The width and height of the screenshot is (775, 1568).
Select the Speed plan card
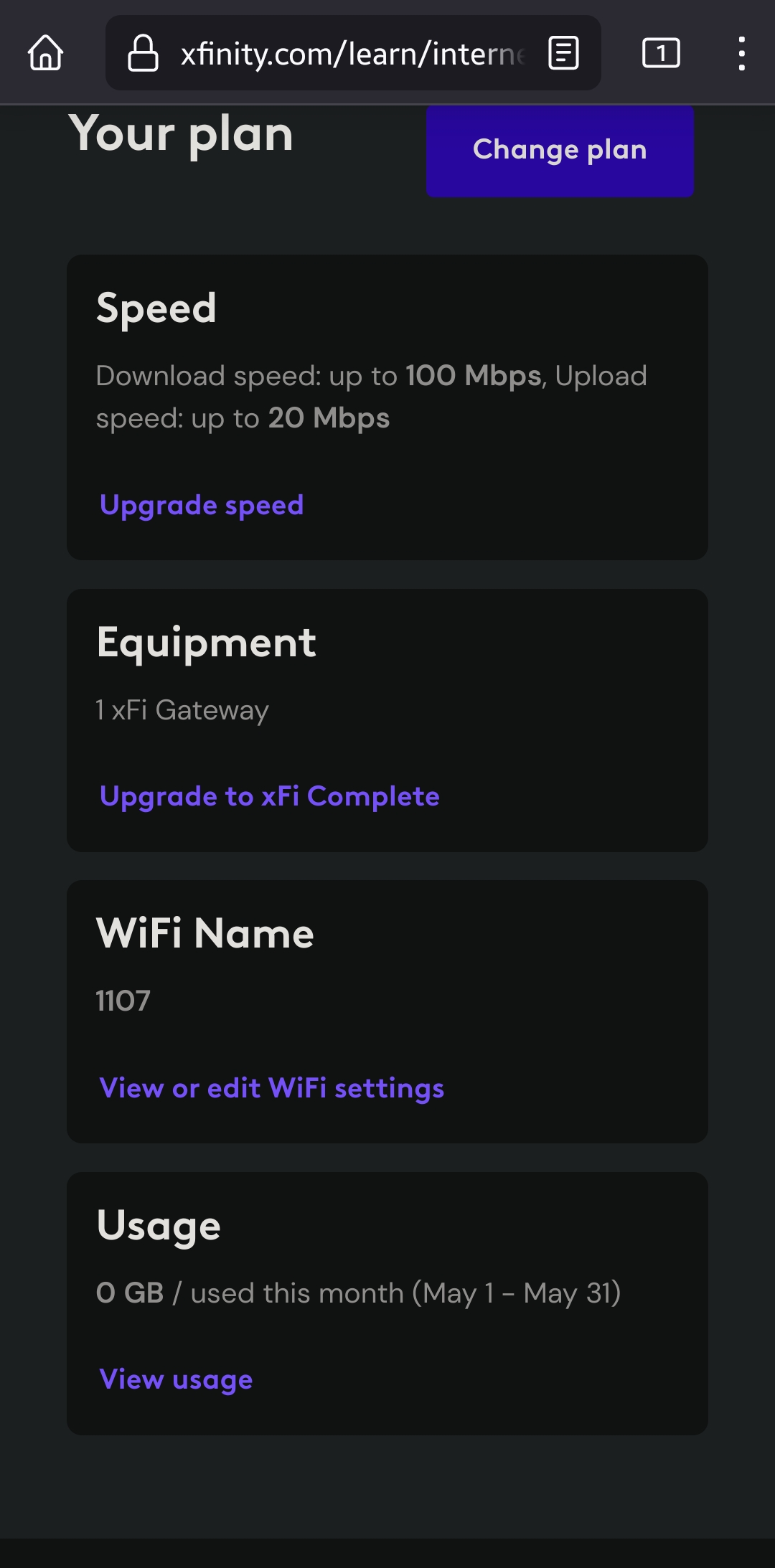point(387,405)
